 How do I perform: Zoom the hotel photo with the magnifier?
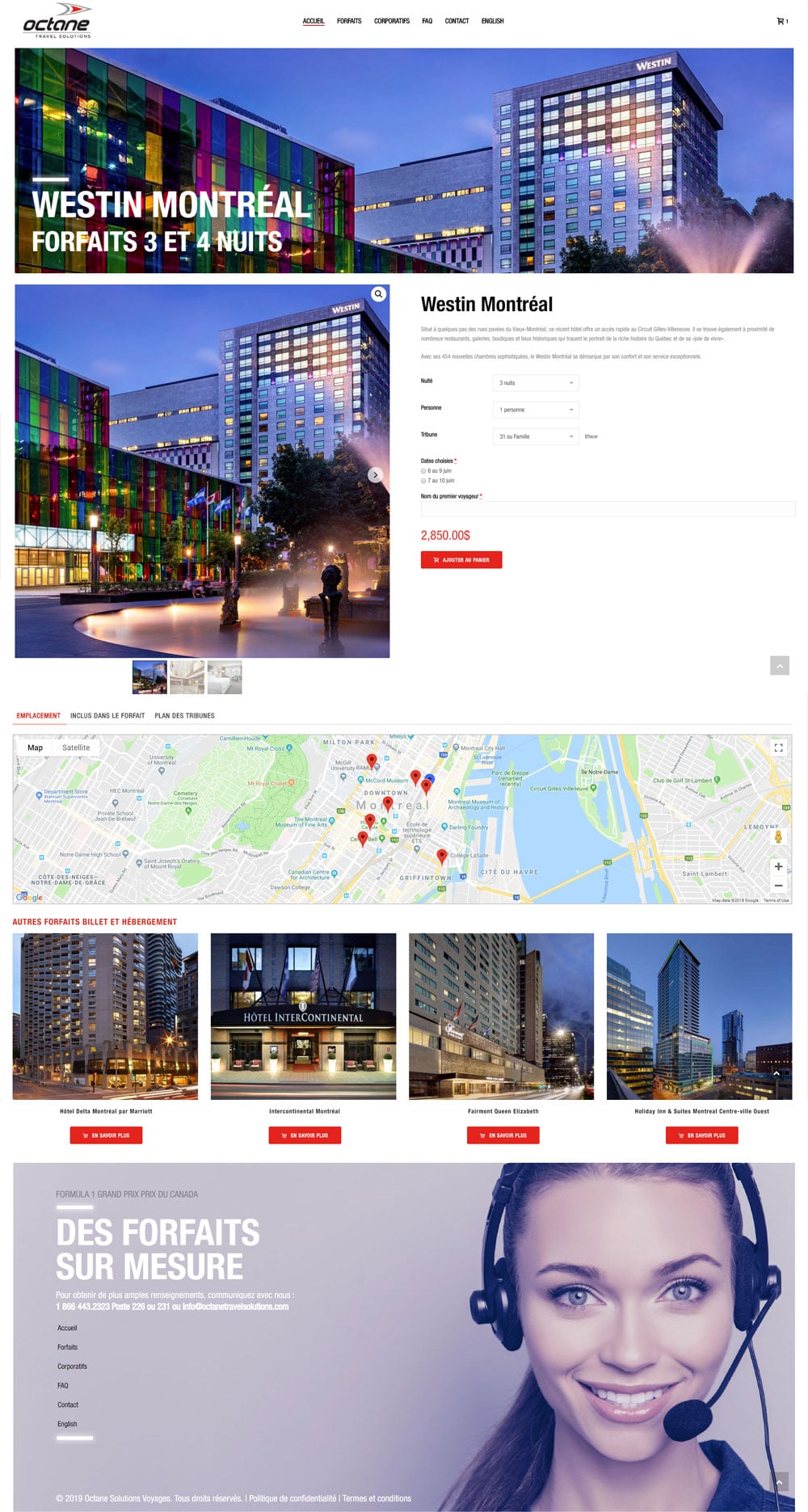pyautogui.click(x=378, y=294)
